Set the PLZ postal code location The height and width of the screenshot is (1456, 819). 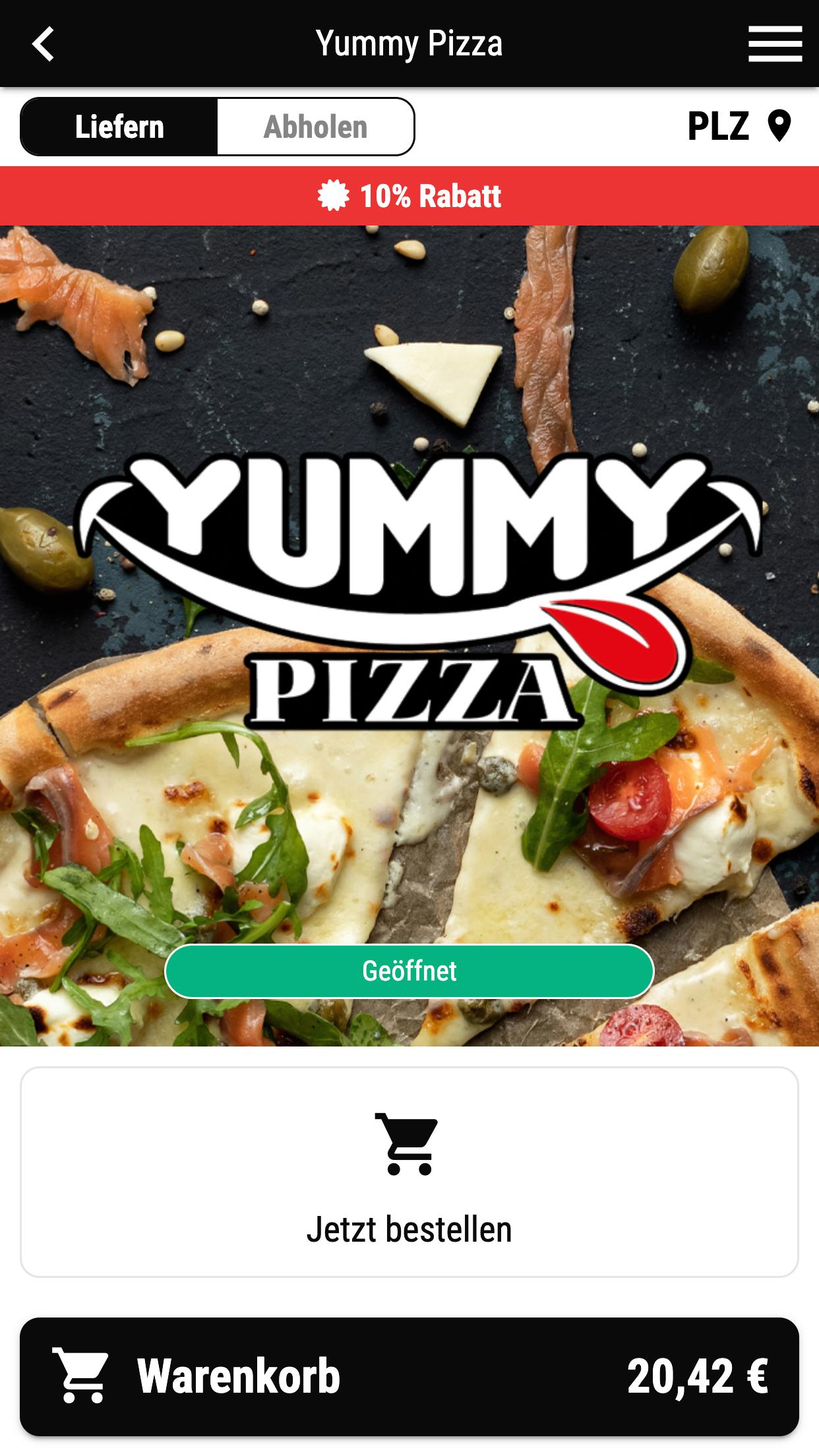[x=739, y=126]
